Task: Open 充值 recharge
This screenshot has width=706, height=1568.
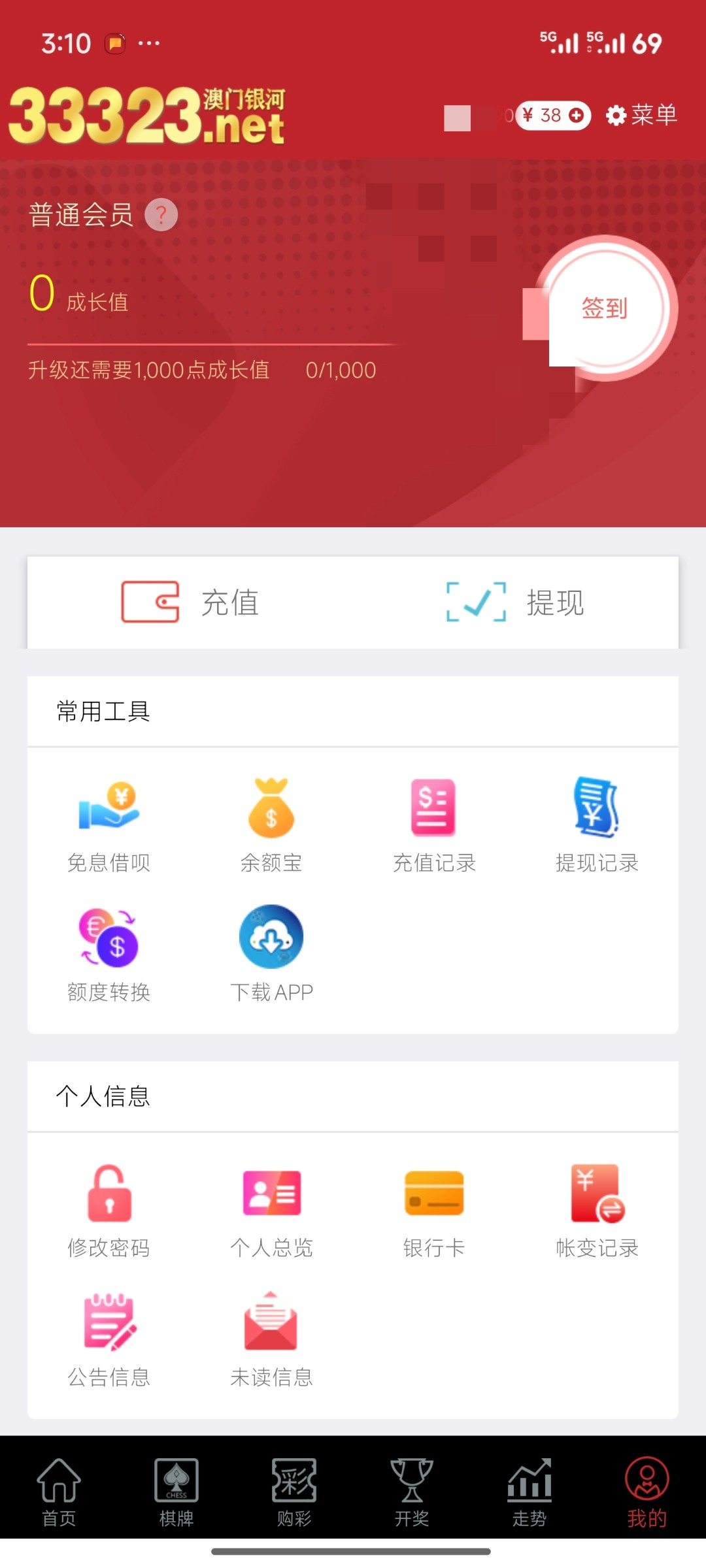Action: click(190, 602)
